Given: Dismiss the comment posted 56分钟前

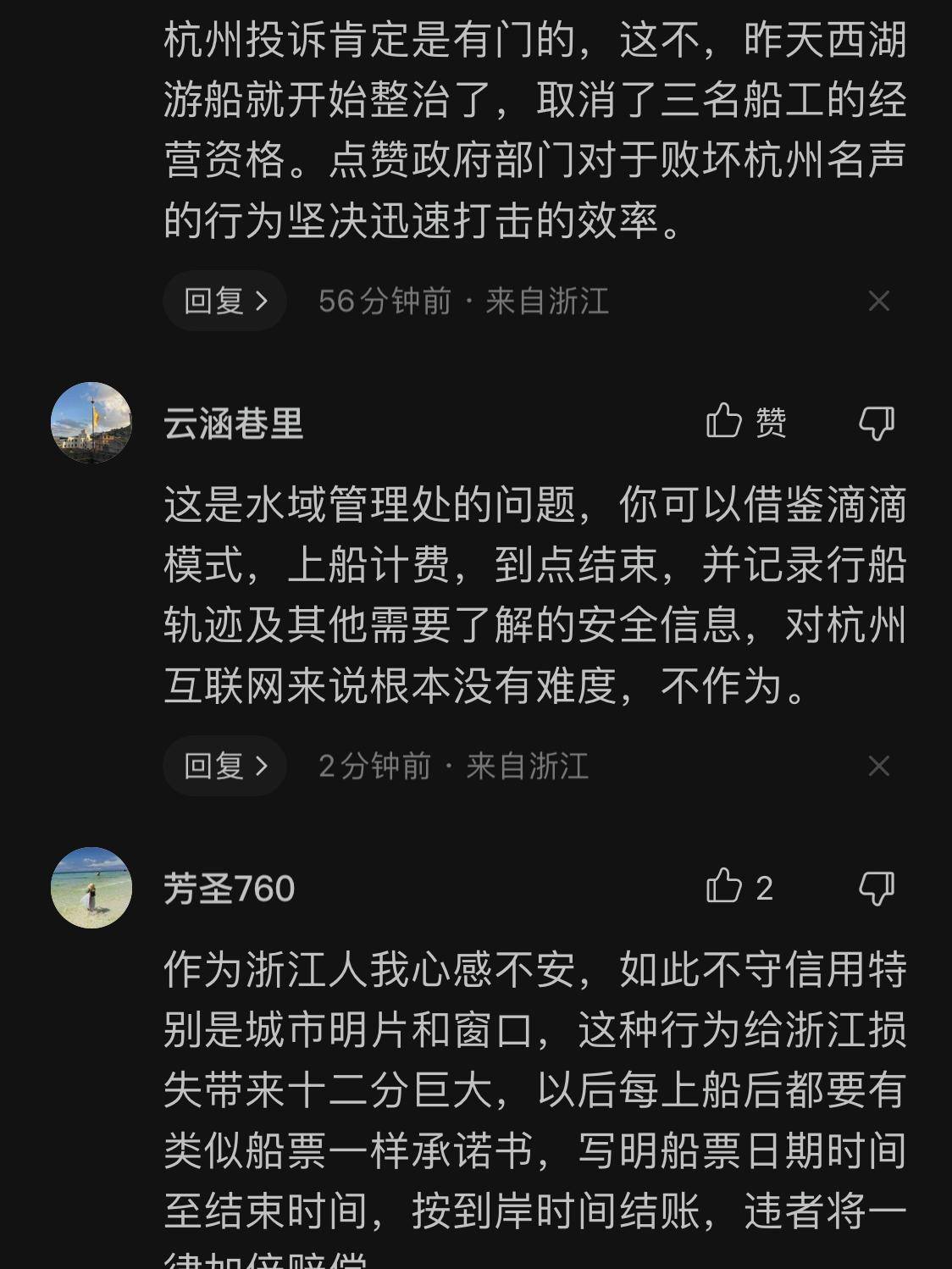Looking at the screenshot, I should coord(878,301).
